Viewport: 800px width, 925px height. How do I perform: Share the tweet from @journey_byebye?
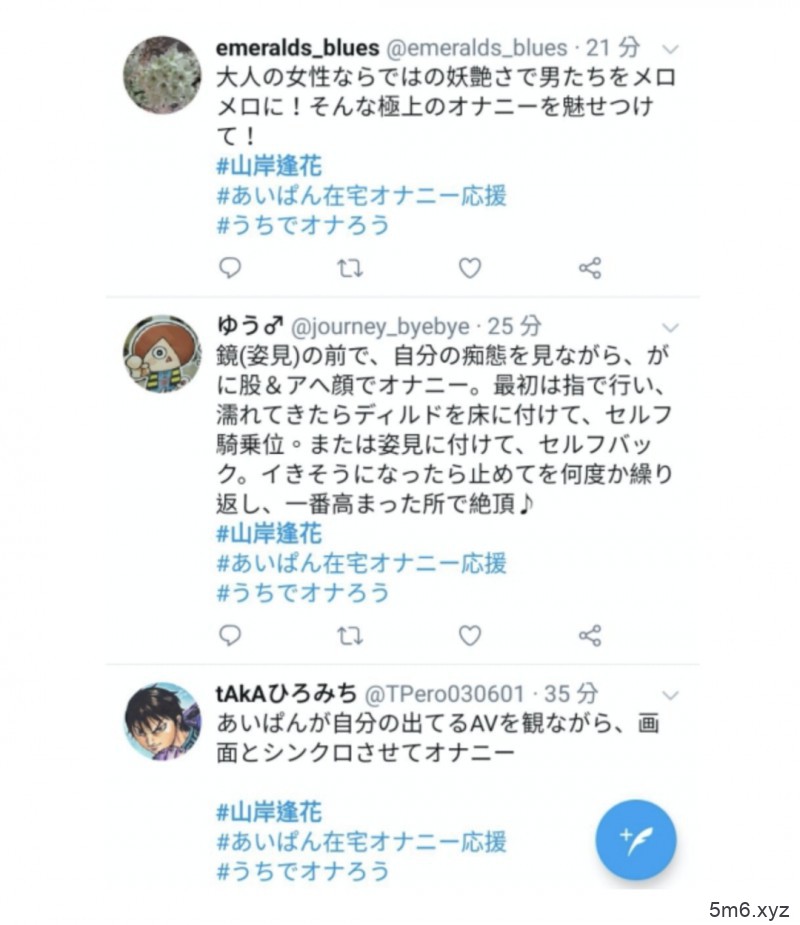pyautogui.click(x=590, y=635)
